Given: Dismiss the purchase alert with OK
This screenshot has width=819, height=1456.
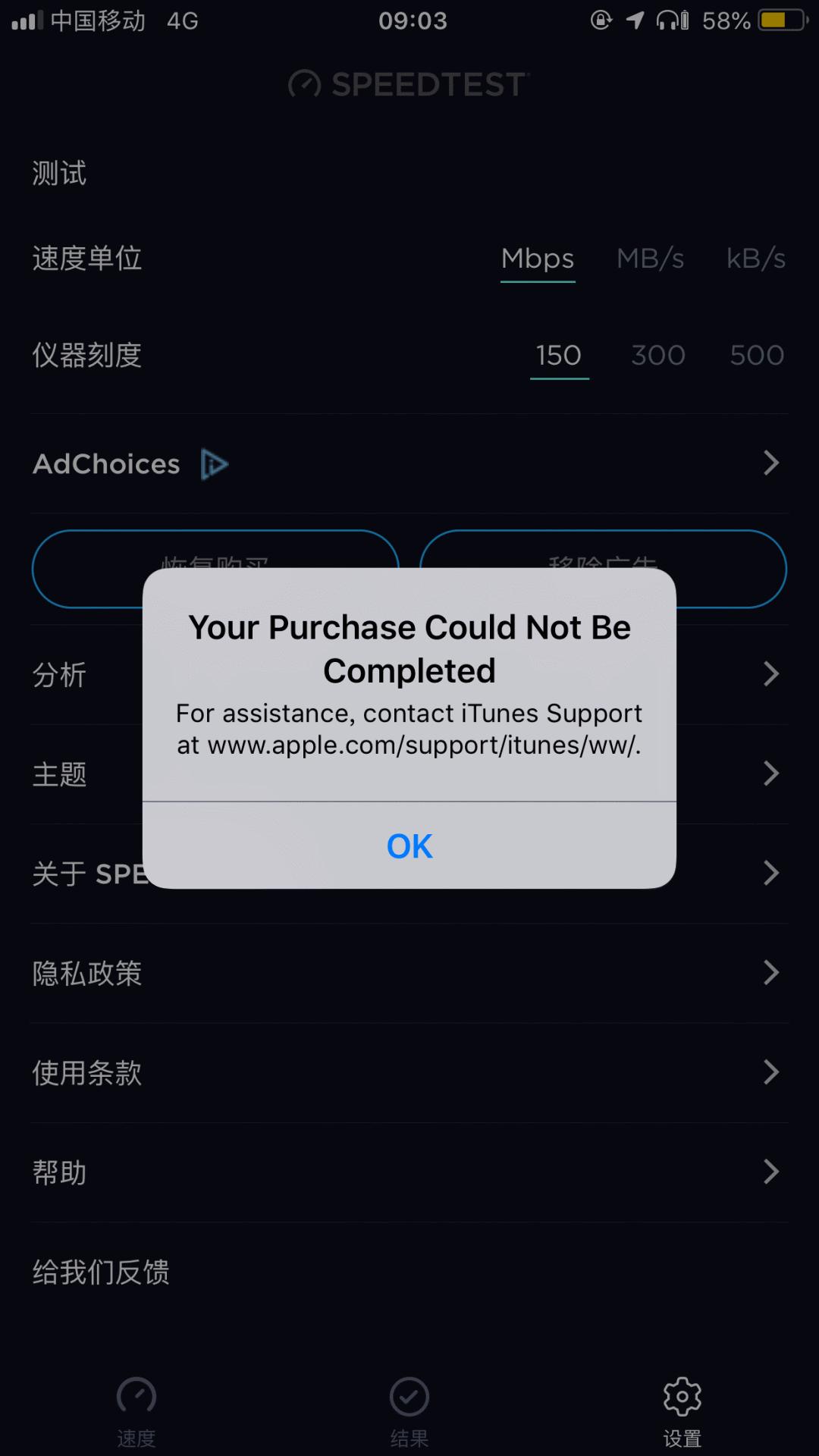Looking at the screenshot, I should [409, 847].
